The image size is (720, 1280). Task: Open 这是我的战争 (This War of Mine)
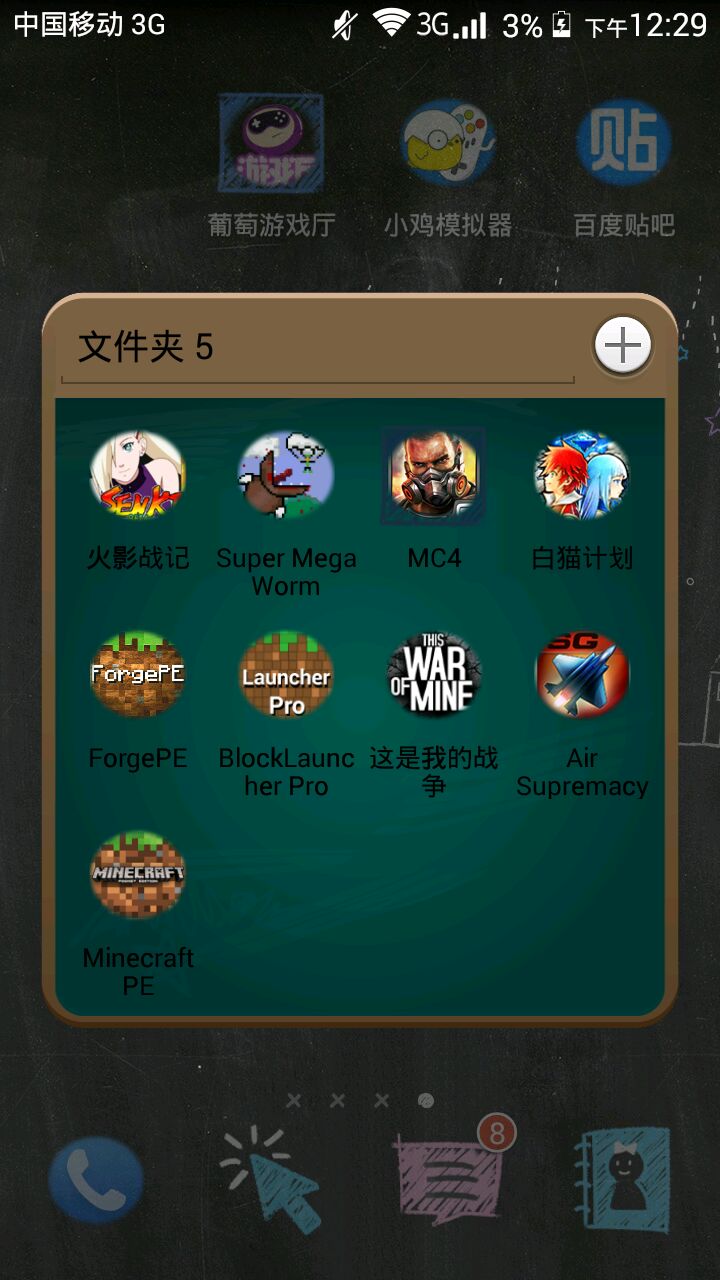pos(434,675)
